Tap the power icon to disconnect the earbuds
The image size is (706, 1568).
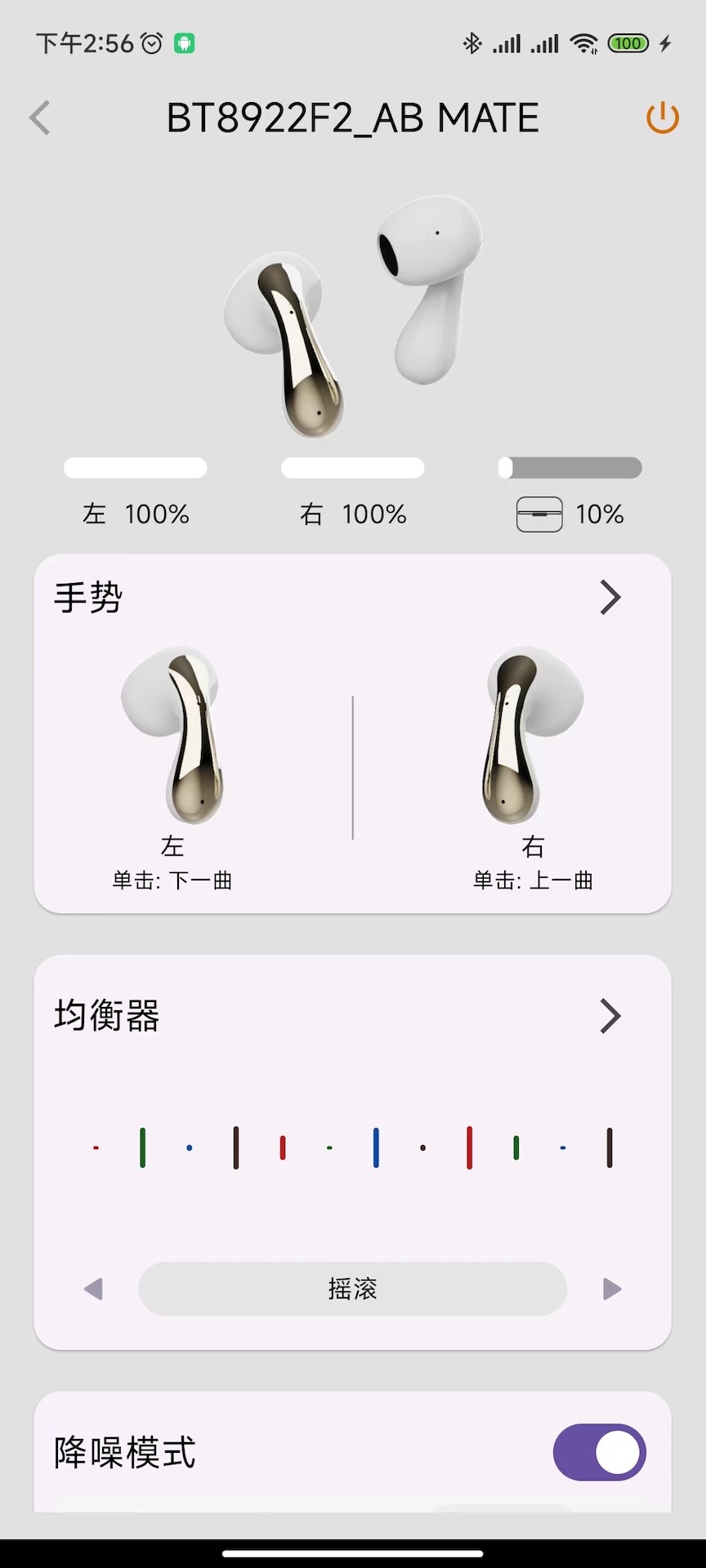point(662,117)
